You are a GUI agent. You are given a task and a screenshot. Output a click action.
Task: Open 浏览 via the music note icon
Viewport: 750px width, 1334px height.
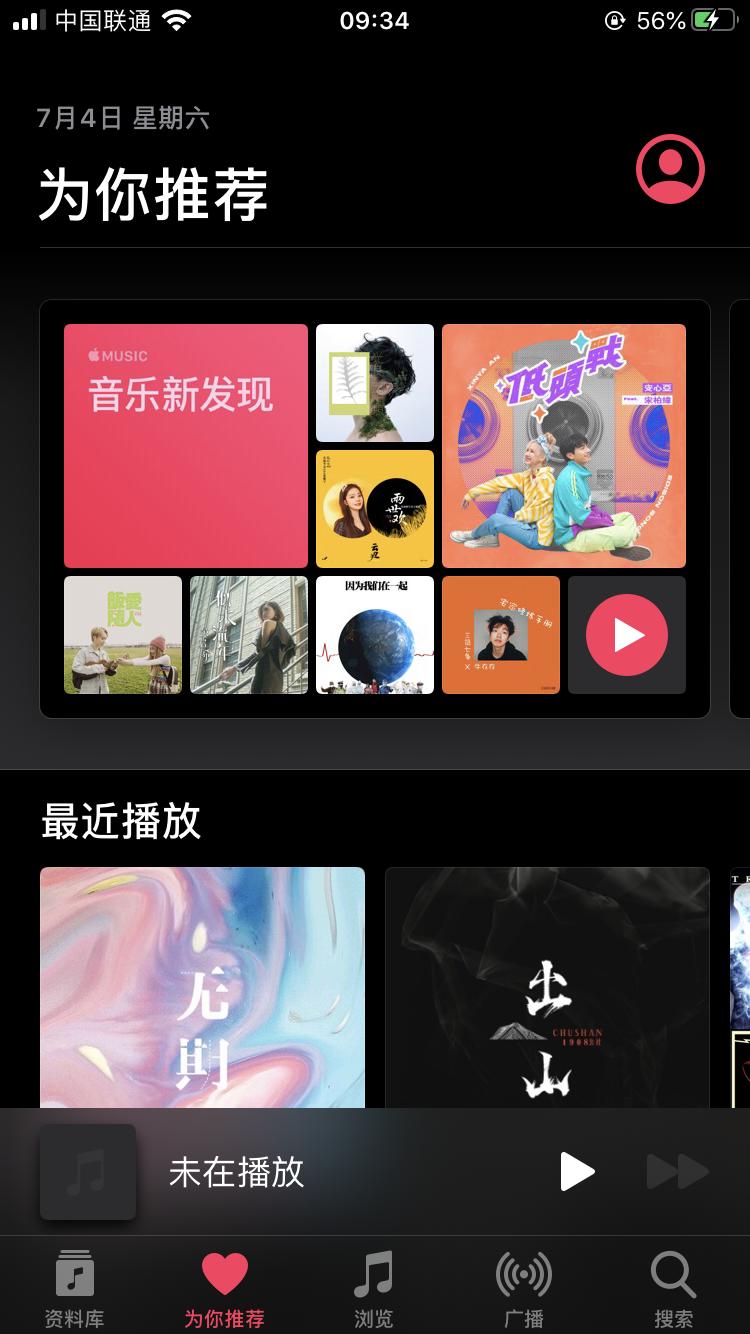click(x=374, y=1275)
